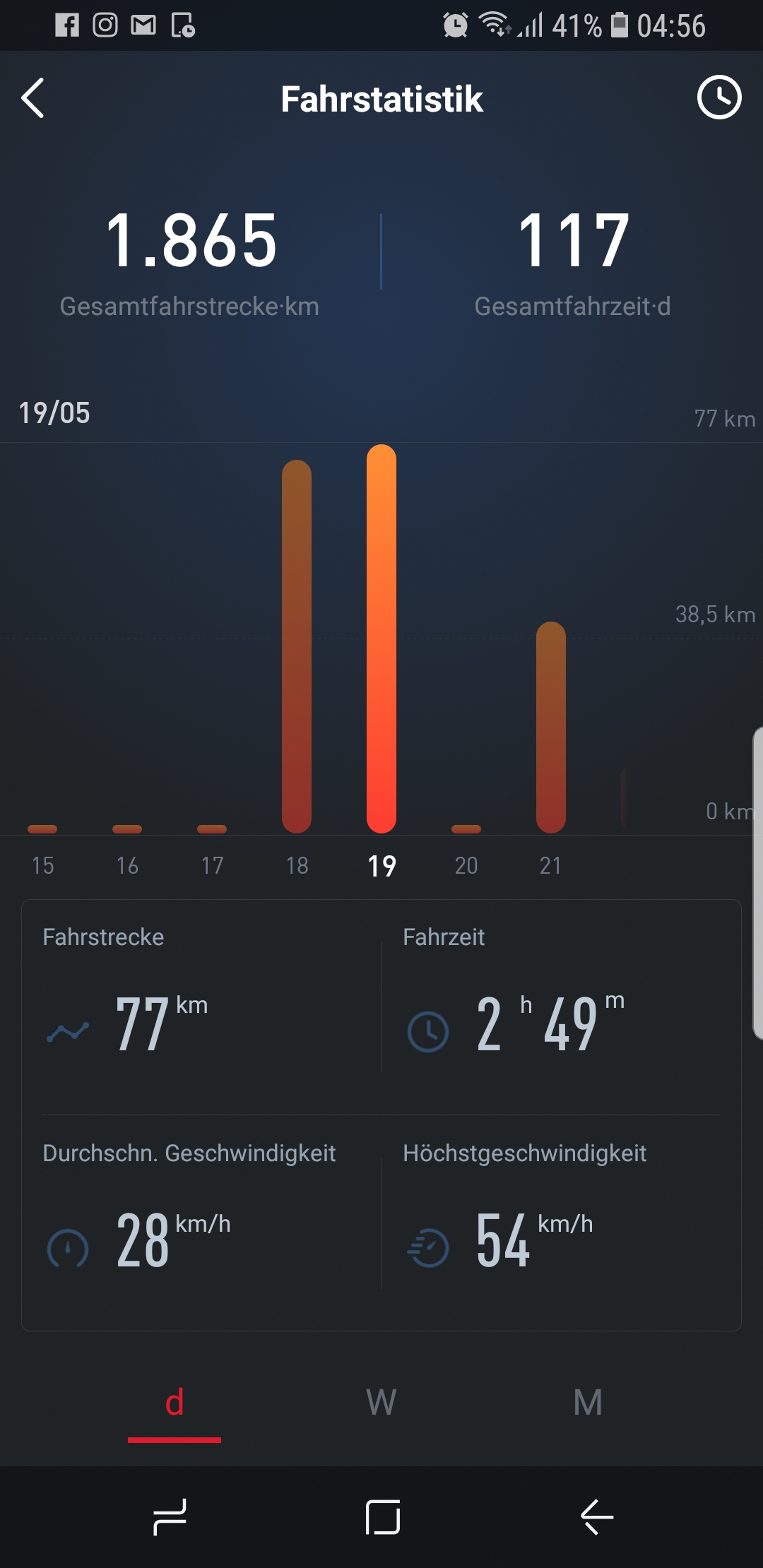Viewport: 763px width, 1568px height.
Task: Open the ride history clock icon
Action: [718, 97]
